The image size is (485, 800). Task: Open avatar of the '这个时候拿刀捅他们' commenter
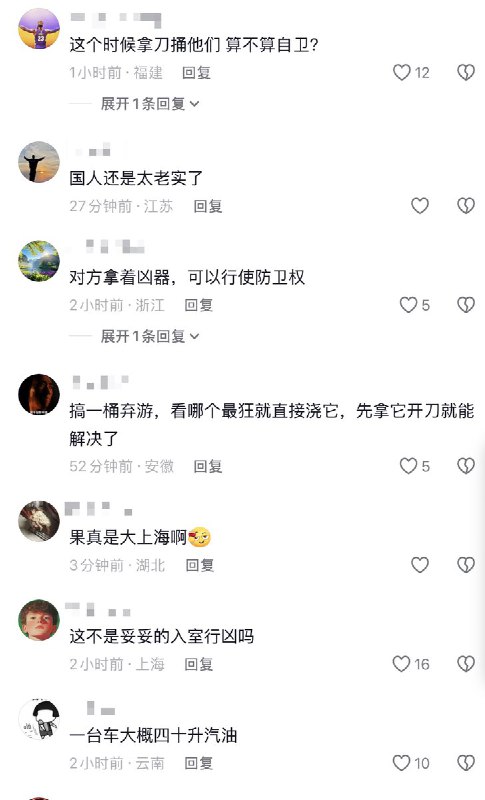[39, 29]
